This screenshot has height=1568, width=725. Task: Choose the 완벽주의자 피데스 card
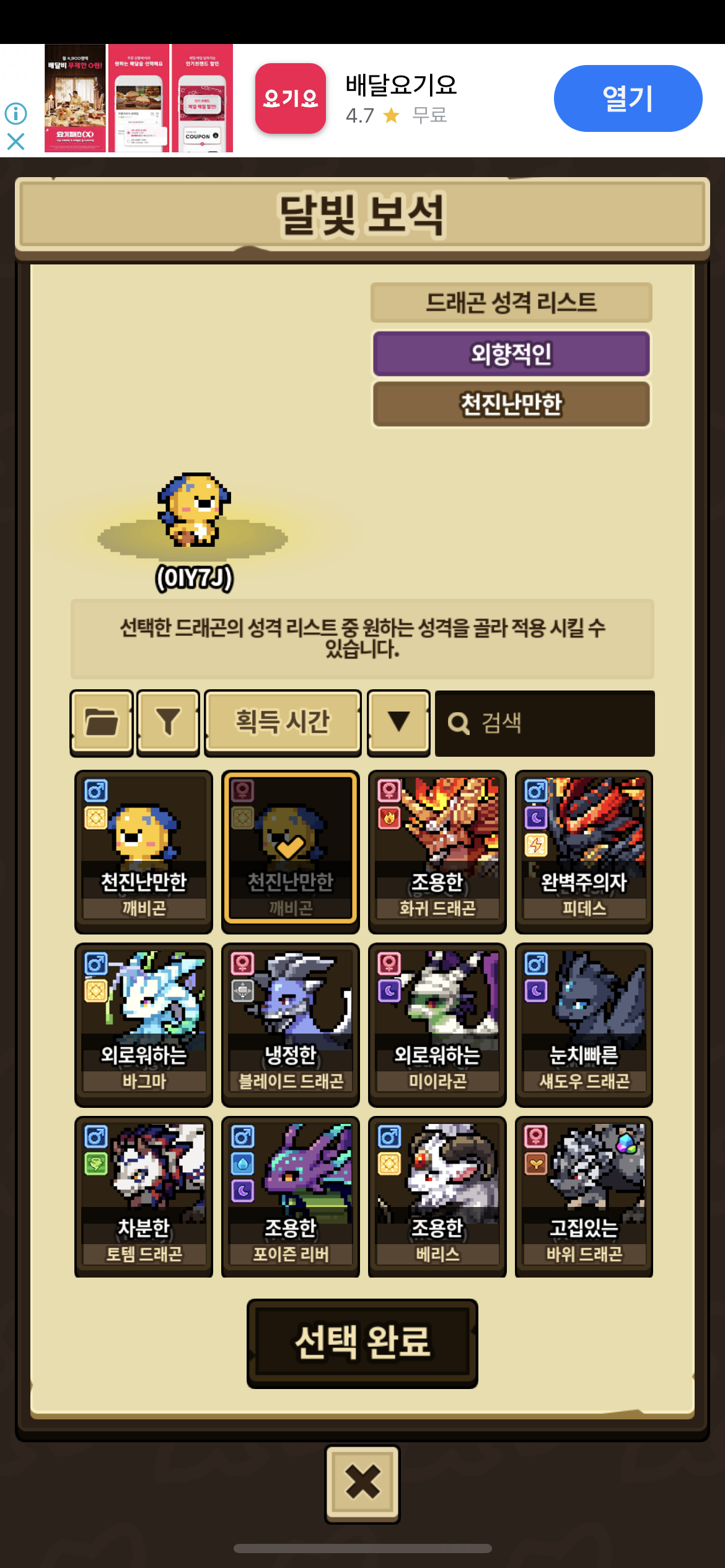[x=584, y=851]
